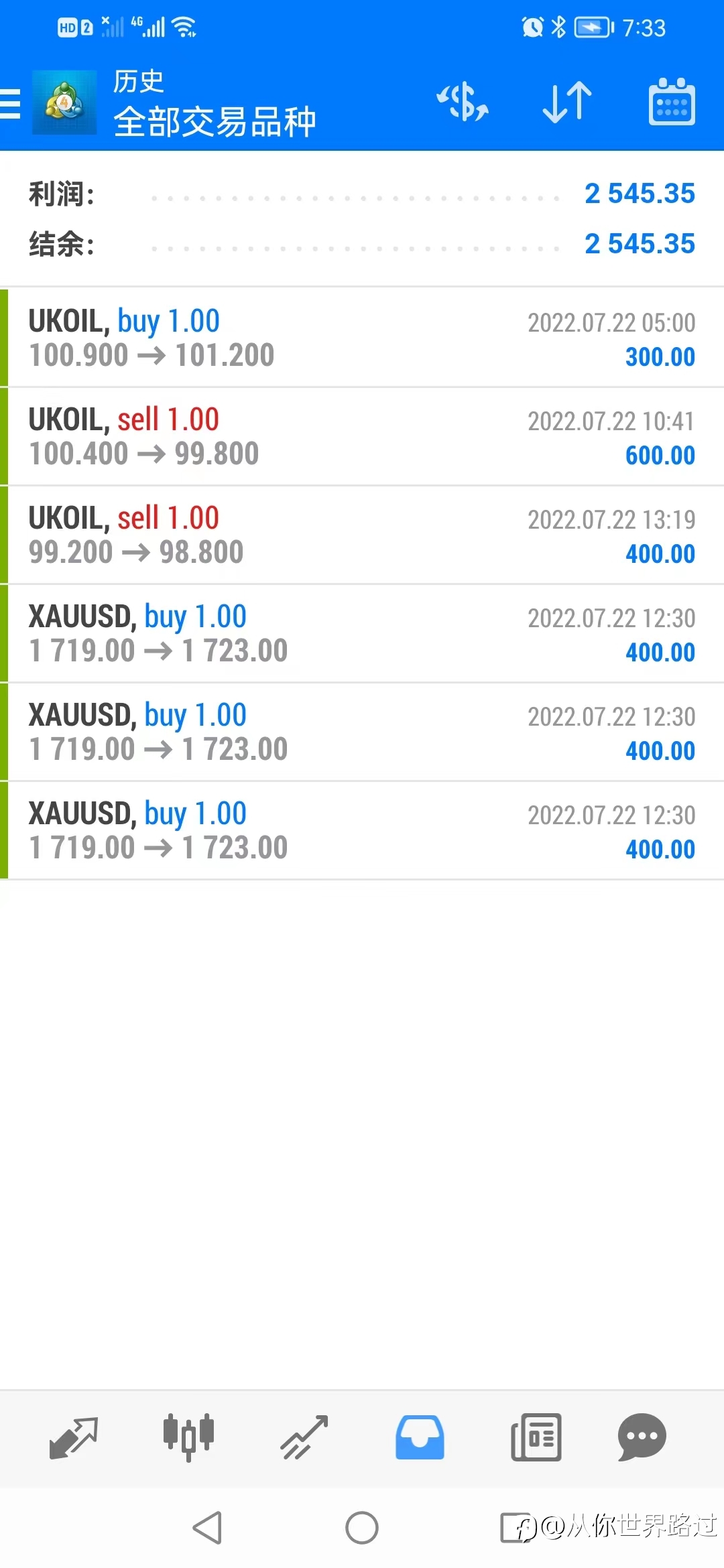Open the calendar date range picker
Image resolution: width=724 pixels, height=1568 pixels.
pyautogui.click(x=672, y=102)
